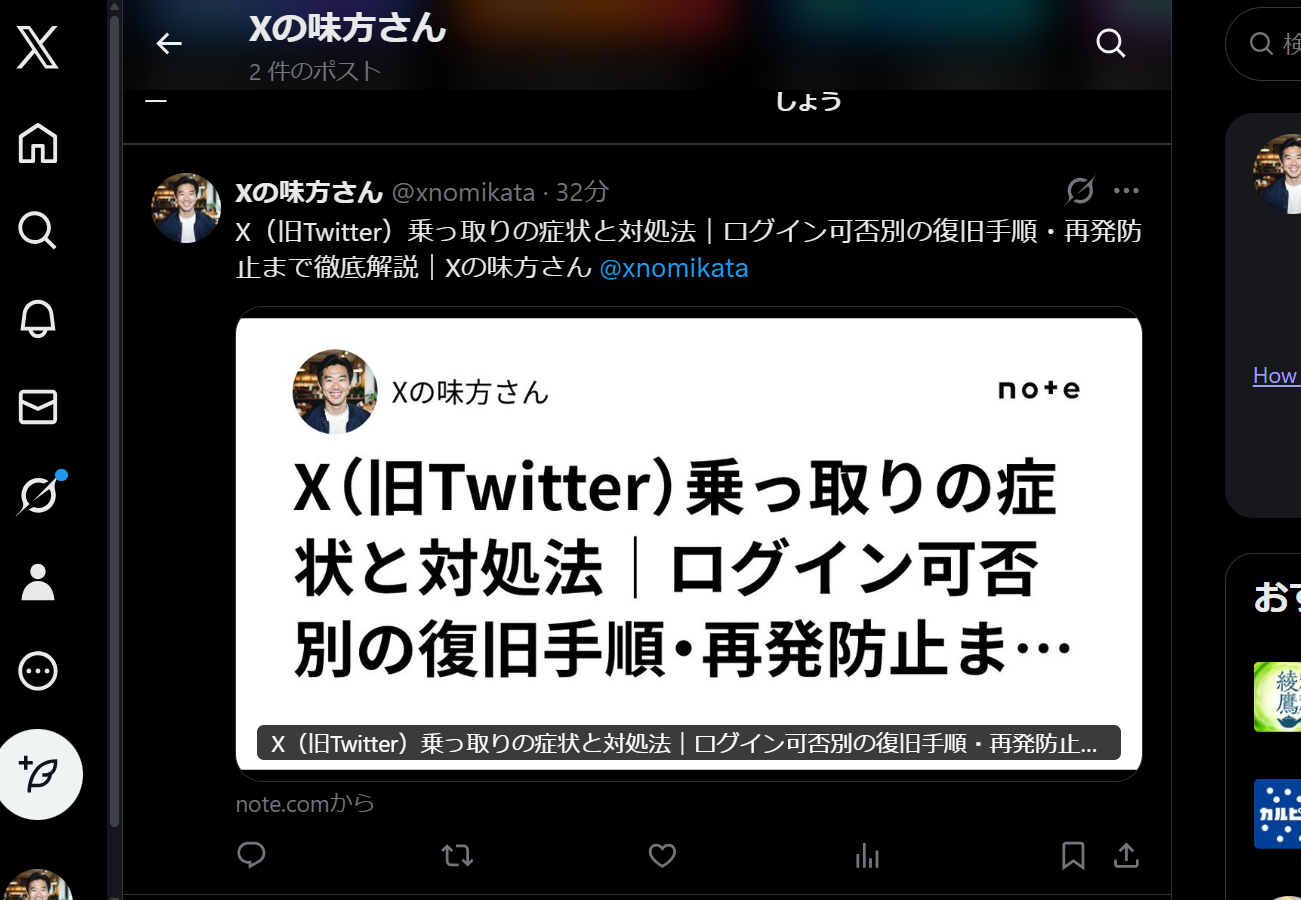Open direct messages envelope

38,407
